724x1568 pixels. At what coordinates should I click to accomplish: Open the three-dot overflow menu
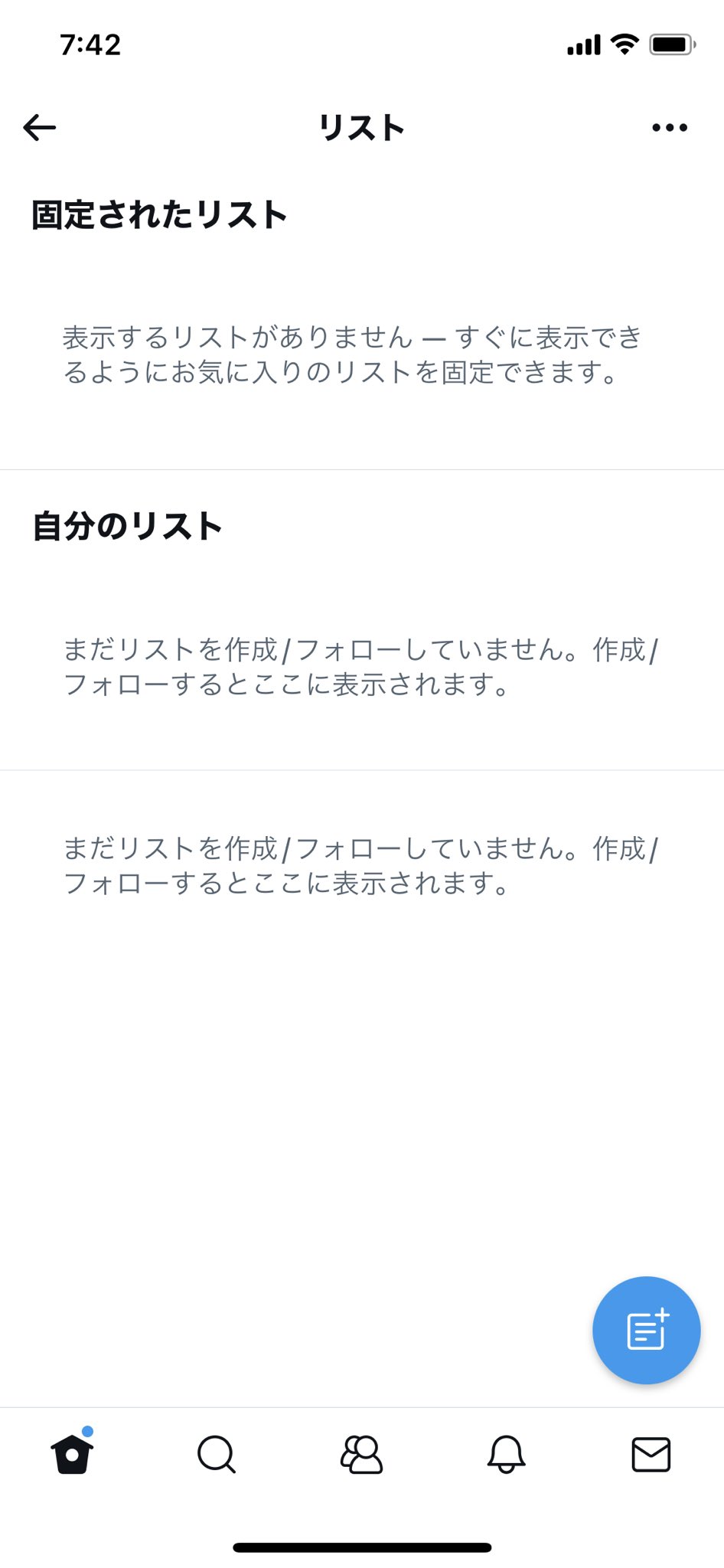click(x=670, y=128)
